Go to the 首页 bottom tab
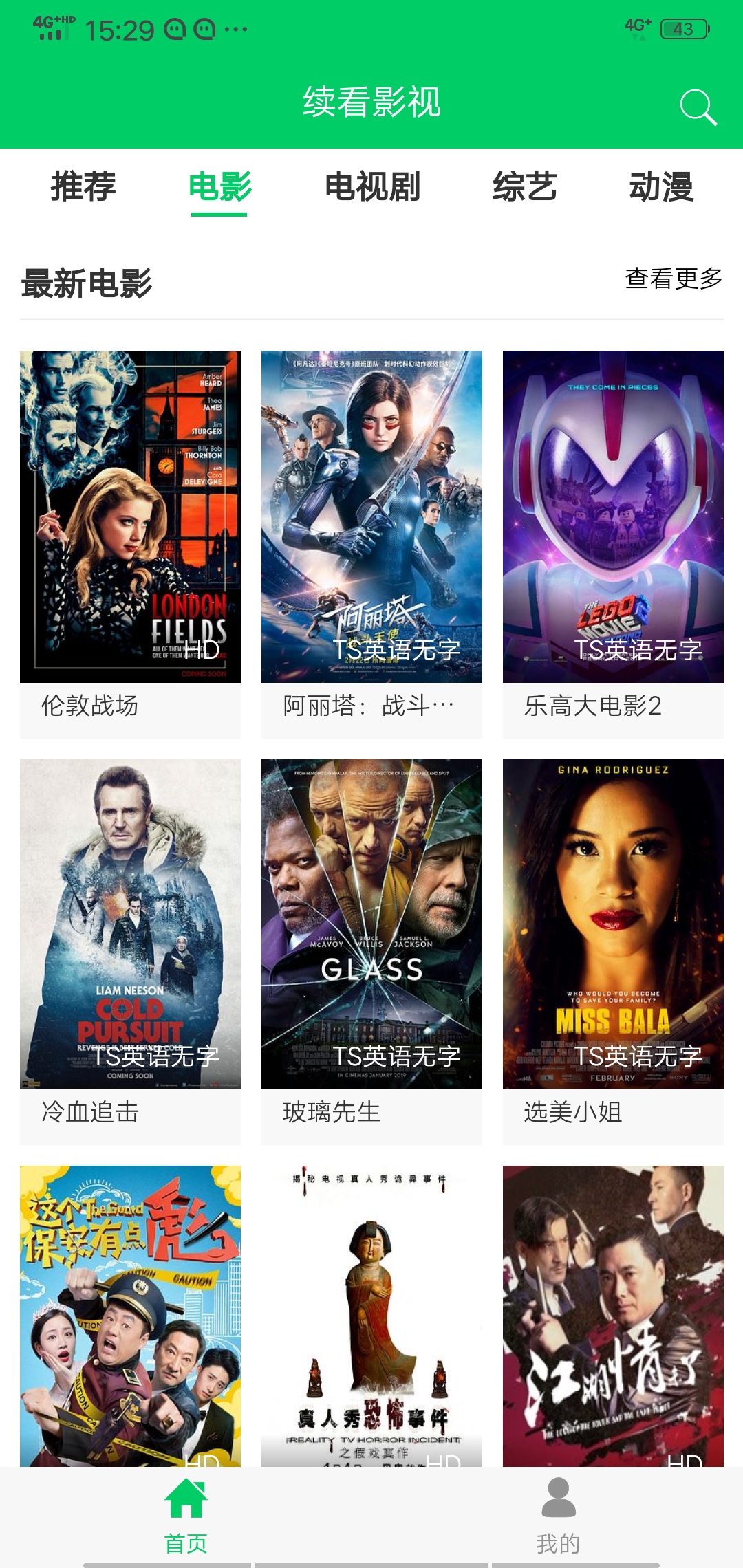The image size is (743, 1568). (186, 1516)
